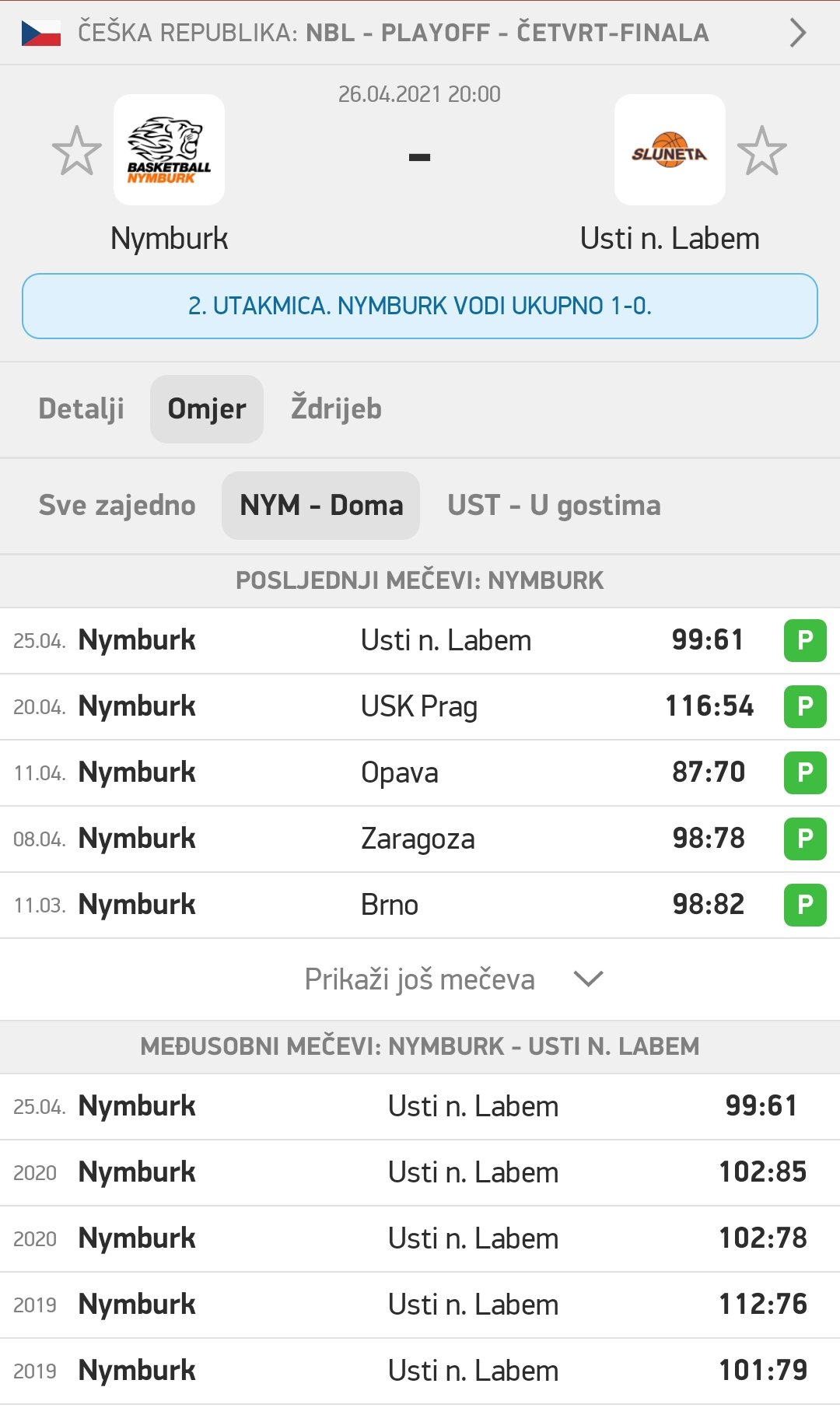Open Usti n. Labem team logo

click(670, 149)
